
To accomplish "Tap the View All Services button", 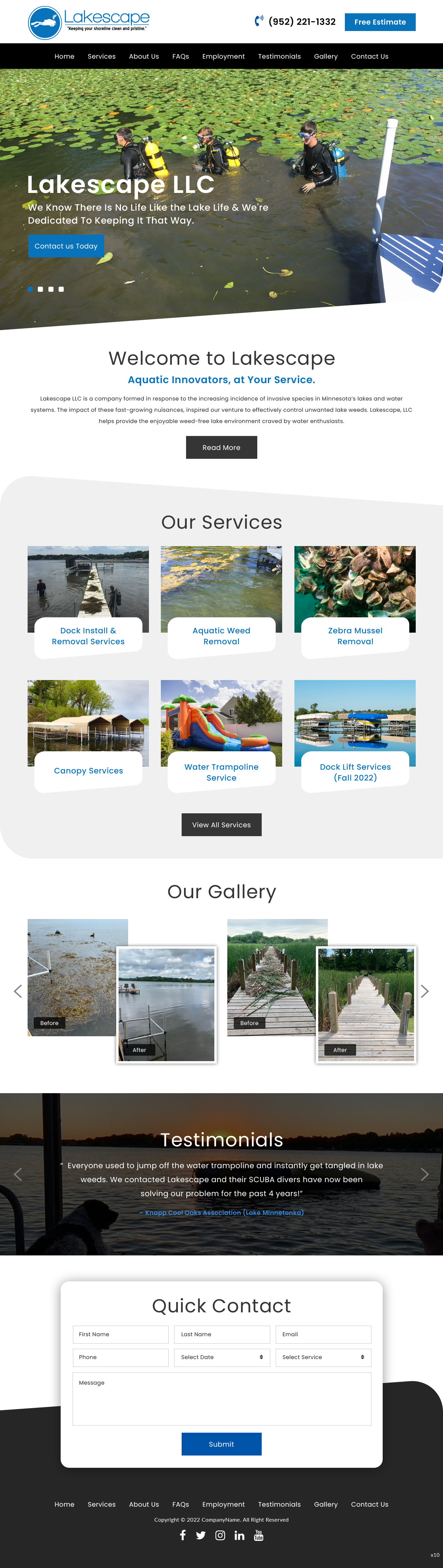I will point(221,825).
